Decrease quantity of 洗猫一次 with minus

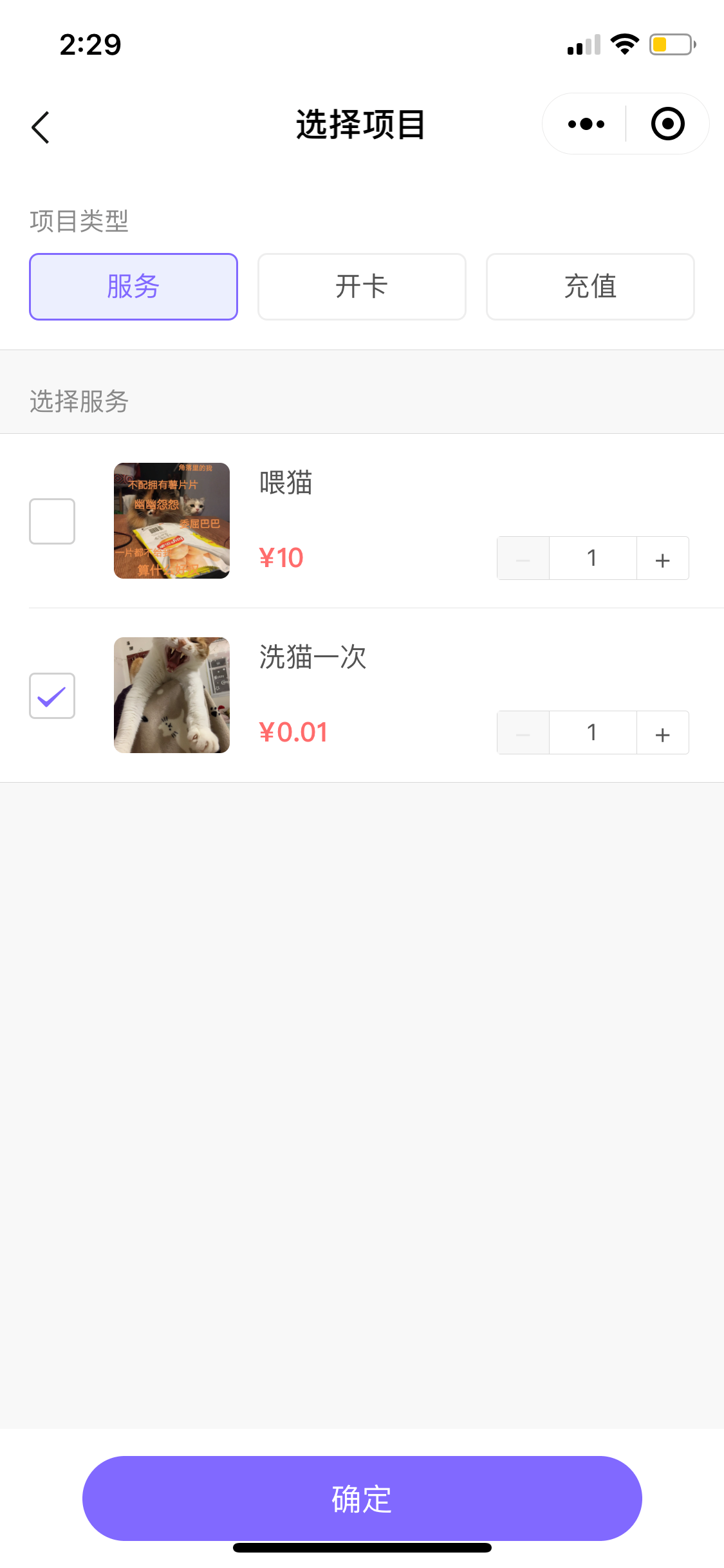[x=523, y=733]
